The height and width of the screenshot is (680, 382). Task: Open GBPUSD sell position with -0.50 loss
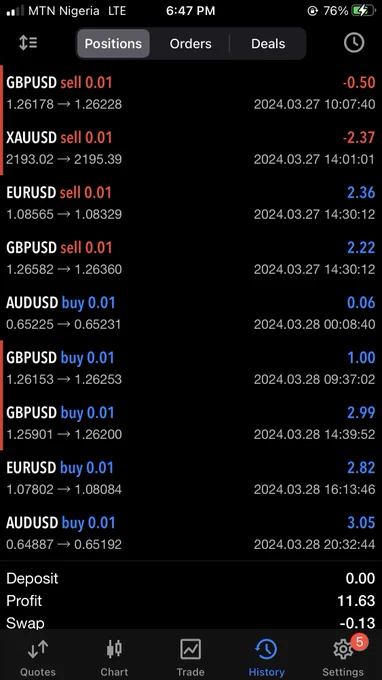coord(191,93)
